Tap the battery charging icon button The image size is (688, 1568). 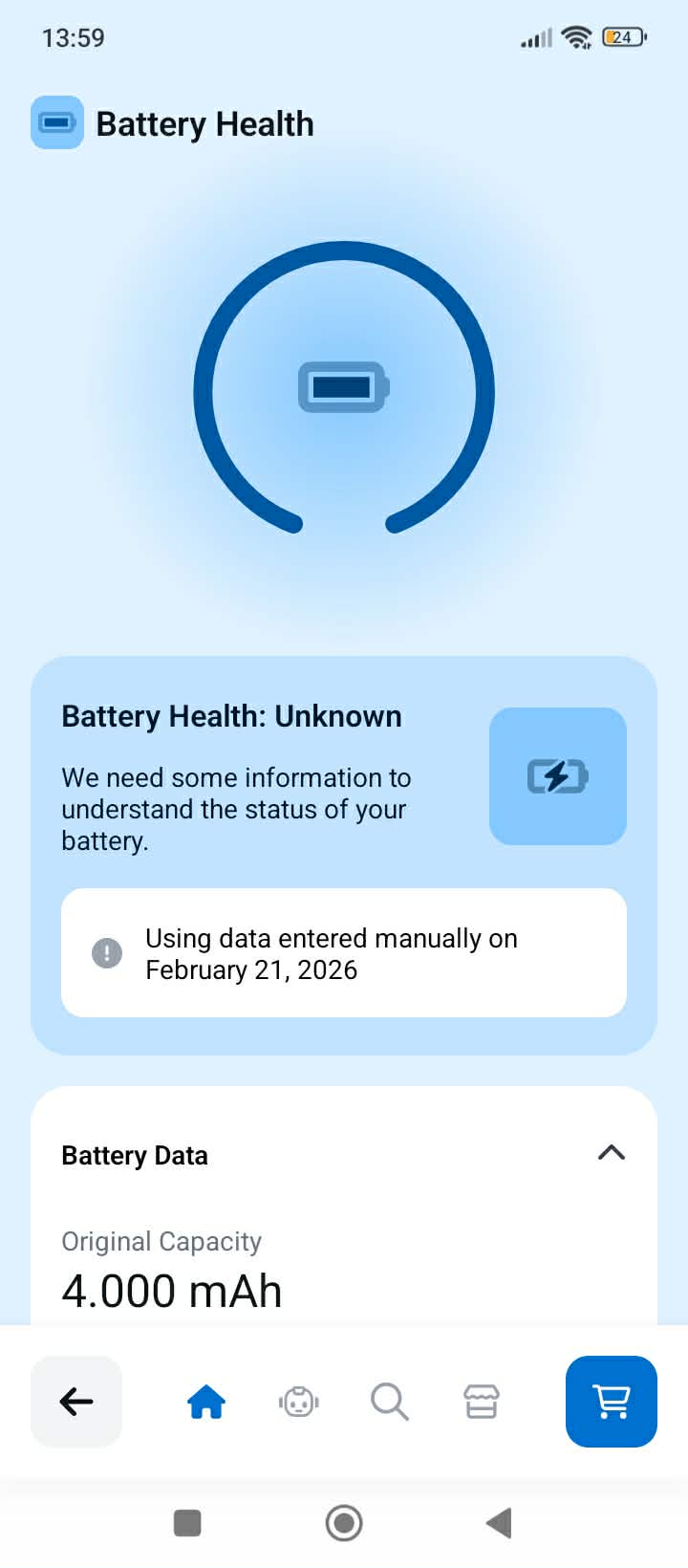coord(558,776)
